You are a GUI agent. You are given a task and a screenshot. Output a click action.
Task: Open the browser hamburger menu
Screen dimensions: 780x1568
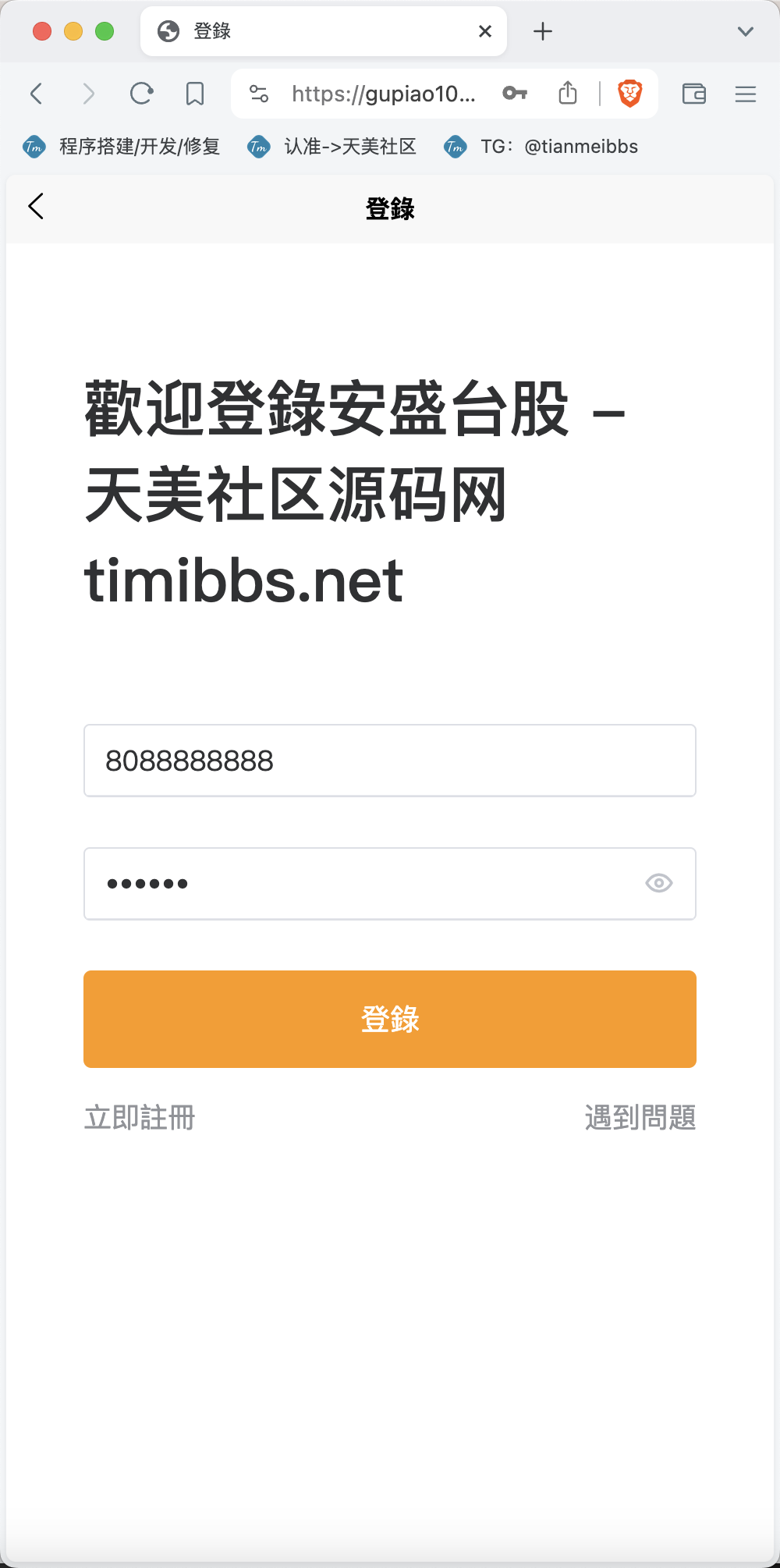(x=746, y=94)
